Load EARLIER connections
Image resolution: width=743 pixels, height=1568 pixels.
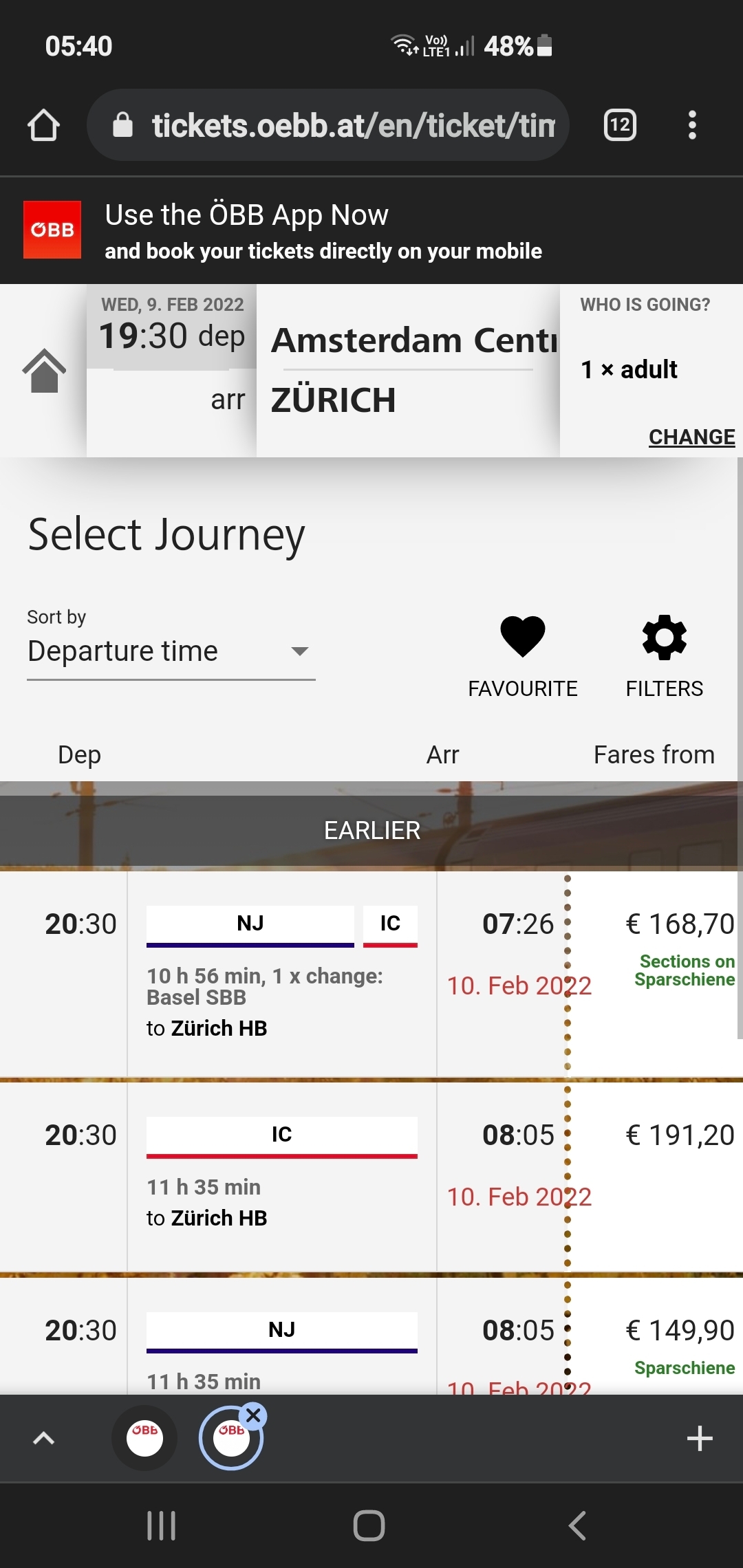371,830
